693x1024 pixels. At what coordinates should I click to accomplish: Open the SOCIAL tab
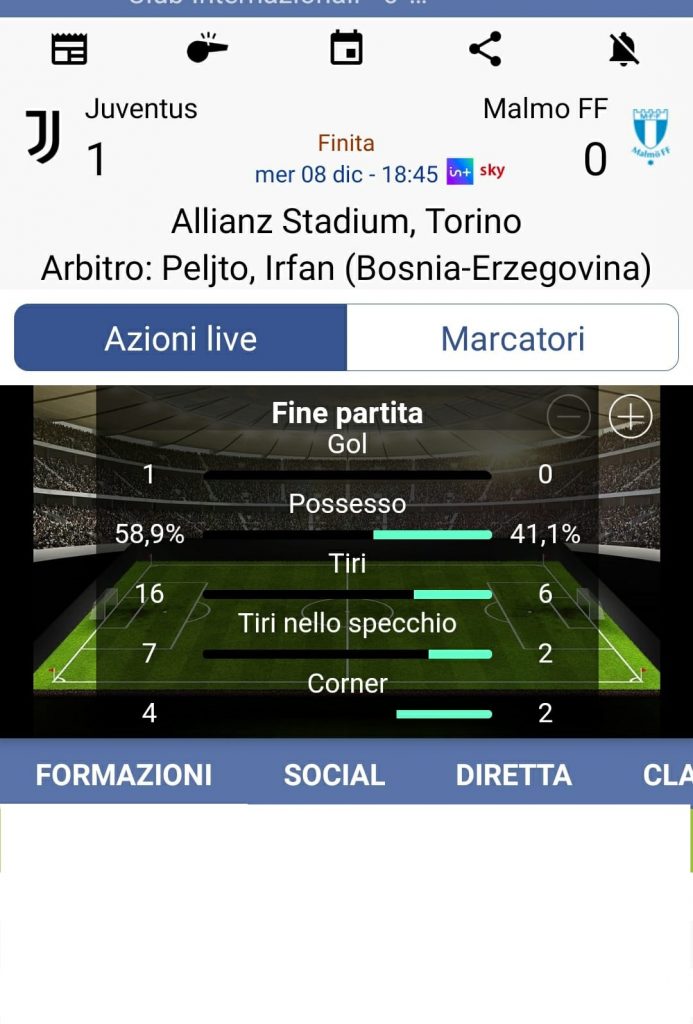334,775
